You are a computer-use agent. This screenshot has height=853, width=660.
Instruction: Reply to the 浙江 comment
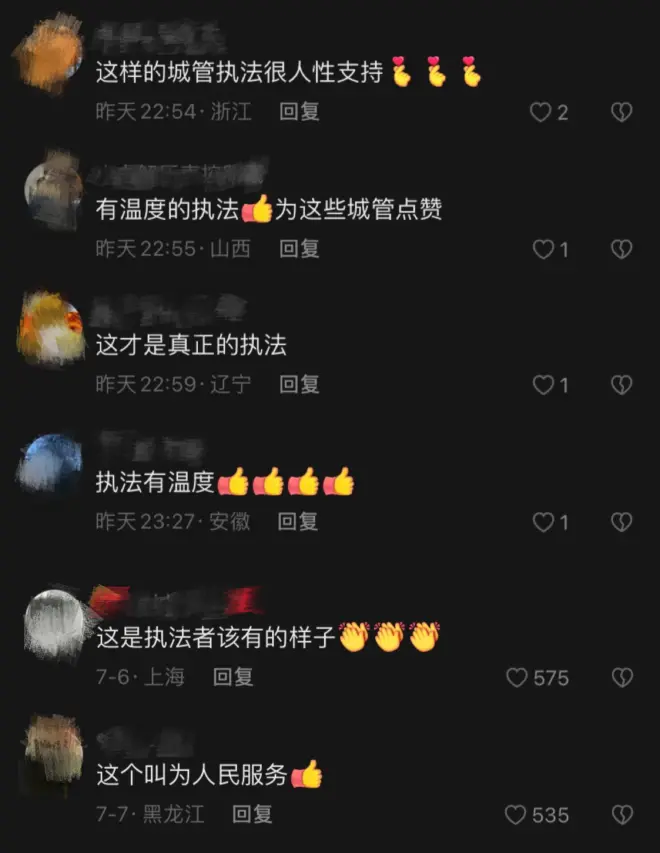click(299, 111)
